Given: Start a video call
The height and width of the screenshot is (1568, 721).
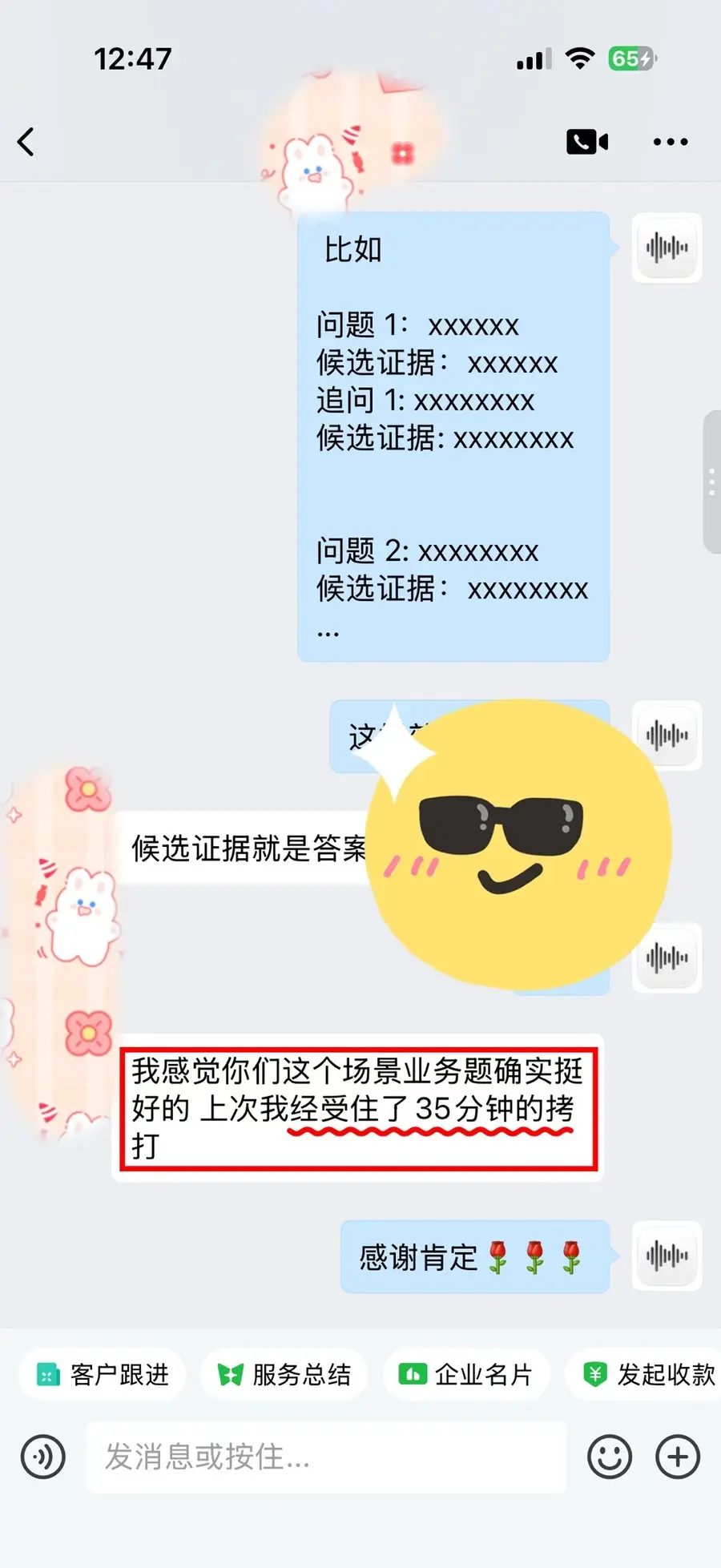Looking at the screenshot, I should 587,142.
